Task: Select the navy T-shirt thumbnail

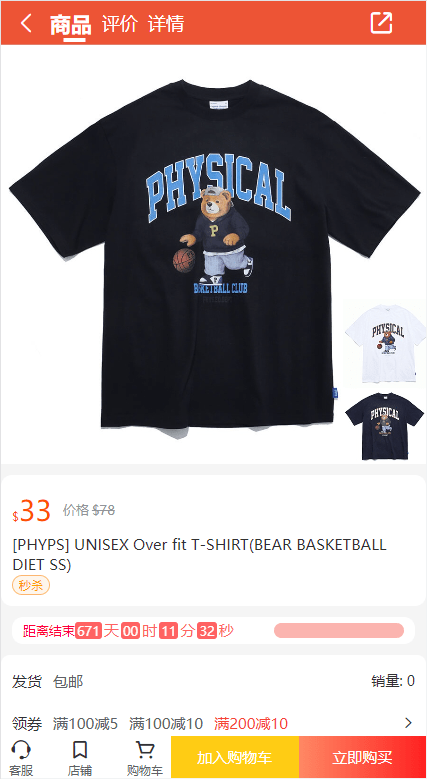Action: pyautogui.click(x=385, y=425)
